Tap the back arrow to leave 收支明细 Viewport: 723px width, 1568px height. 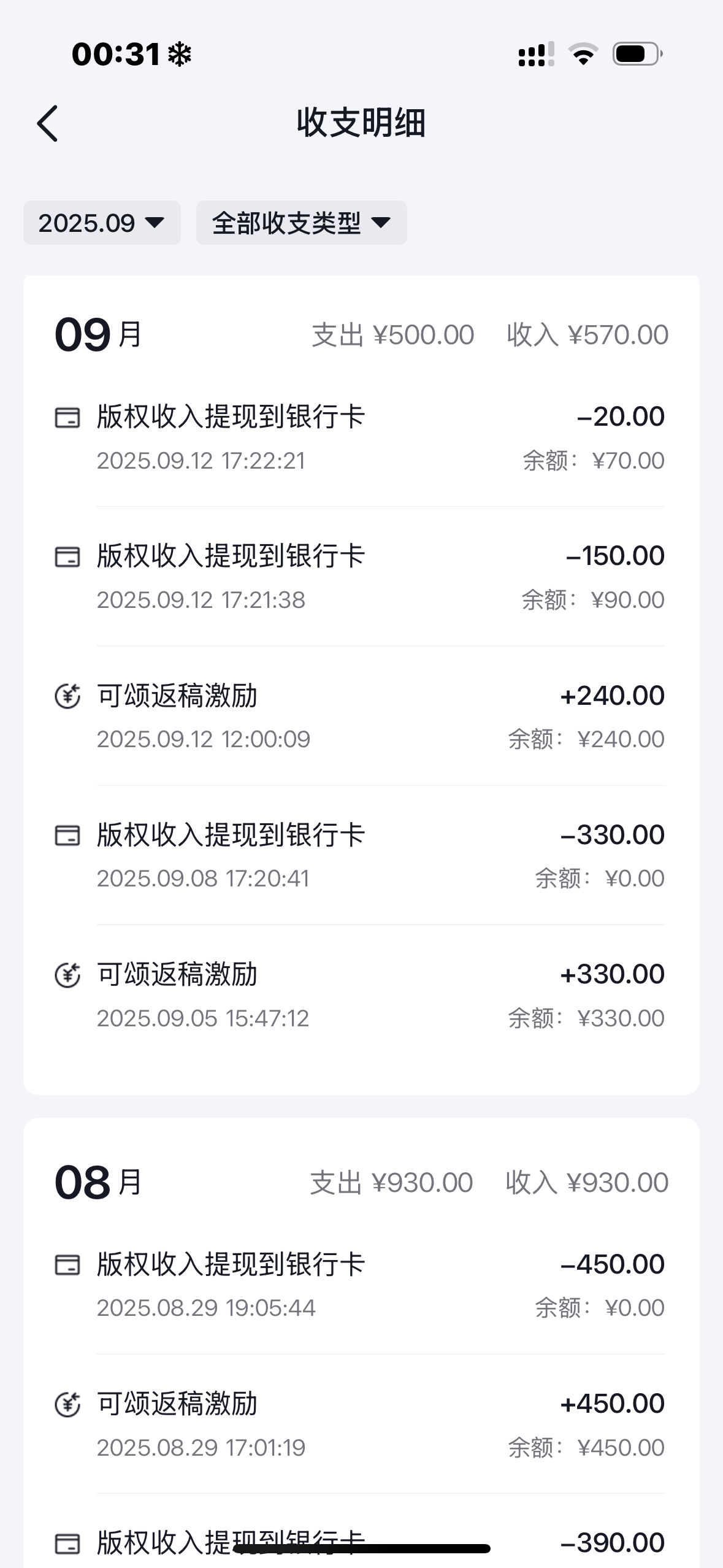point(48,123)
